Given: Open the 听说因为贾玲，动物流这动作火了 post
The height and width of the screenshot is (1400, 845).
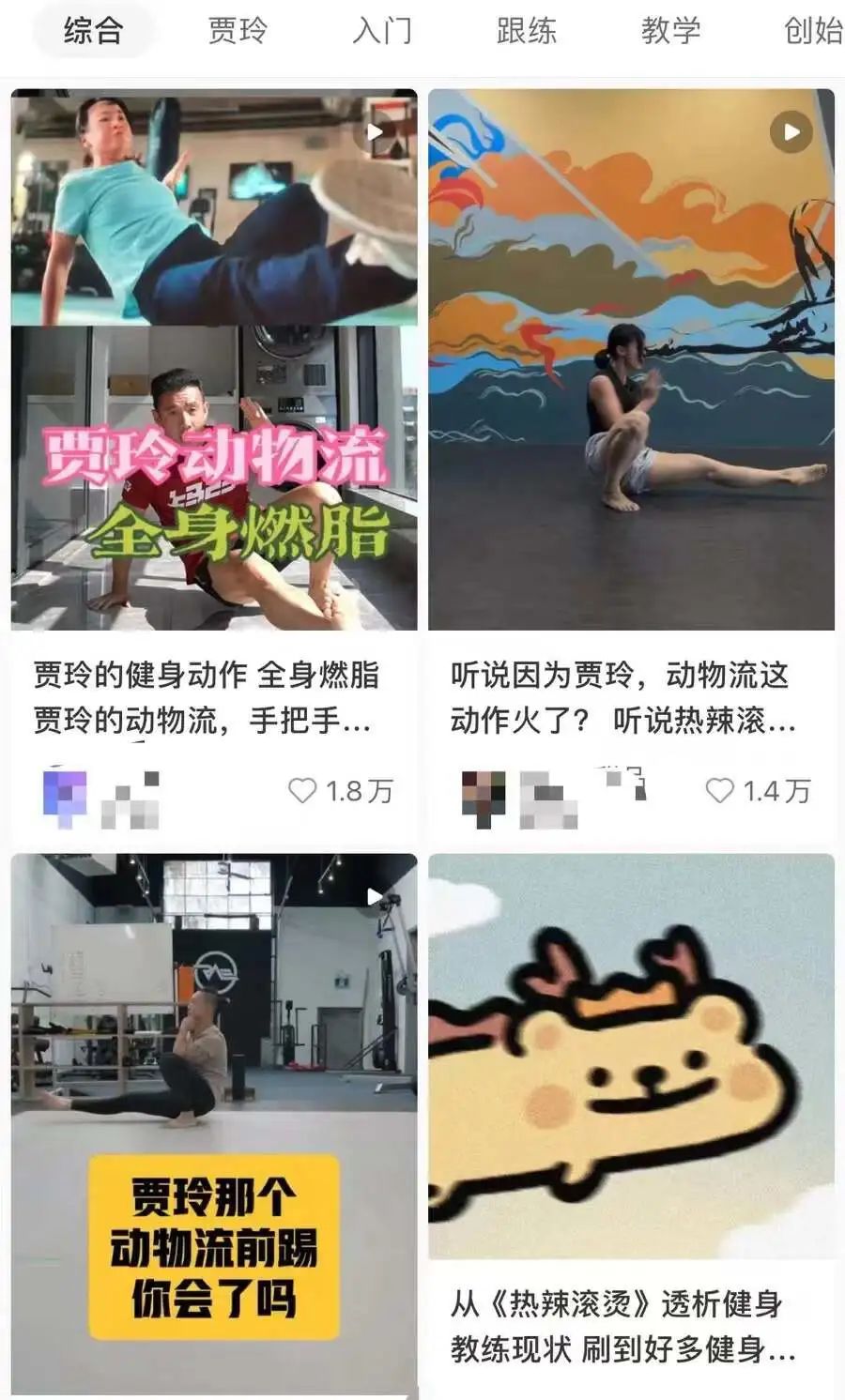Looking at the screenshot, I should [x=631, y=360].
